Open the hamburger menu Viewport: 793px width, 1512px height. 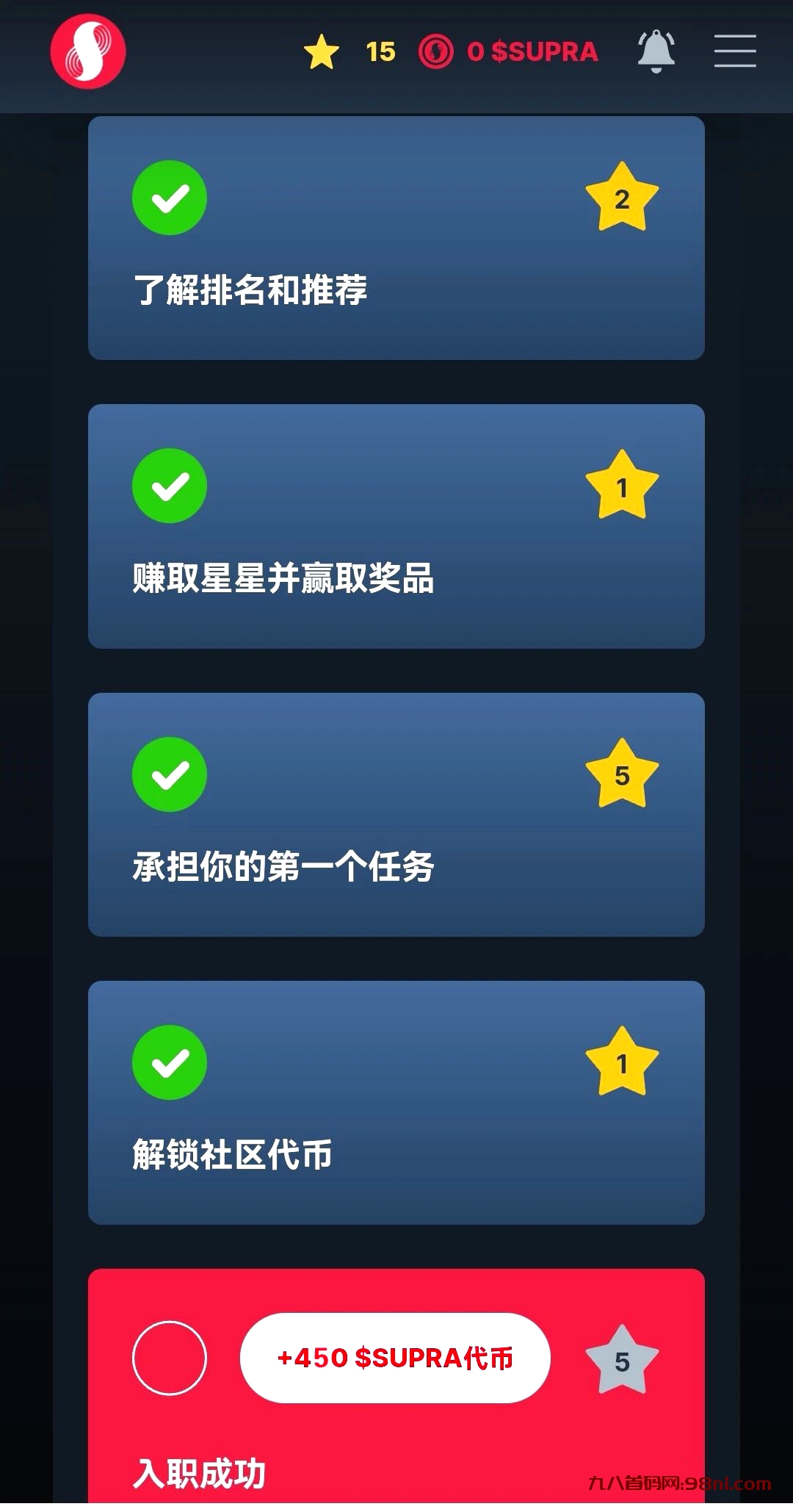coord(735,51)
